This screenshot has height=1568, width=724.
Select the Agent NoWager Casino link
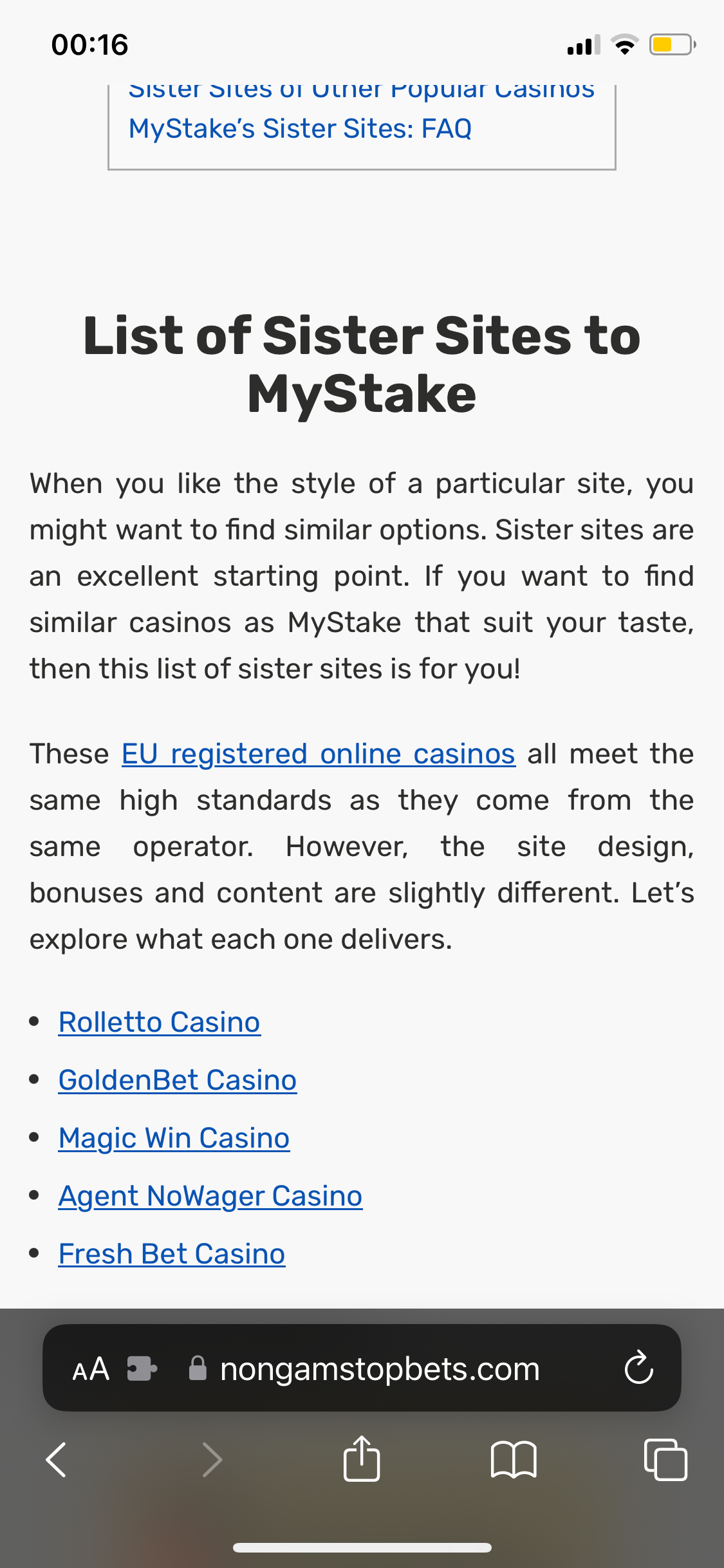(x=210, y=1196)
